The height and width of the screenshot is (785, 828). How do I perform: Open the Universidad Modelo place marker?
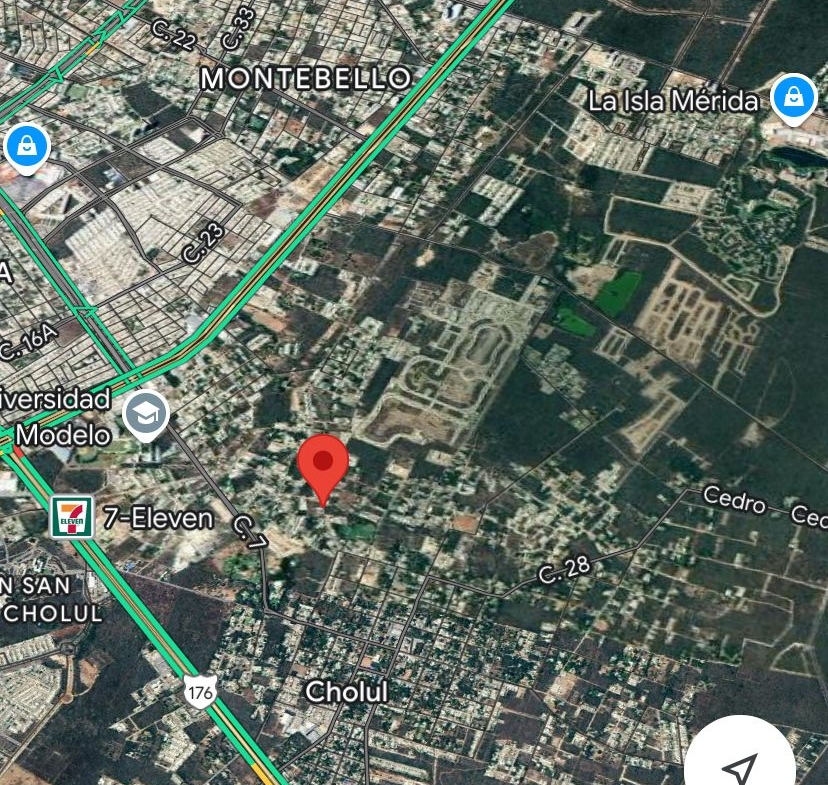[145, 414]
